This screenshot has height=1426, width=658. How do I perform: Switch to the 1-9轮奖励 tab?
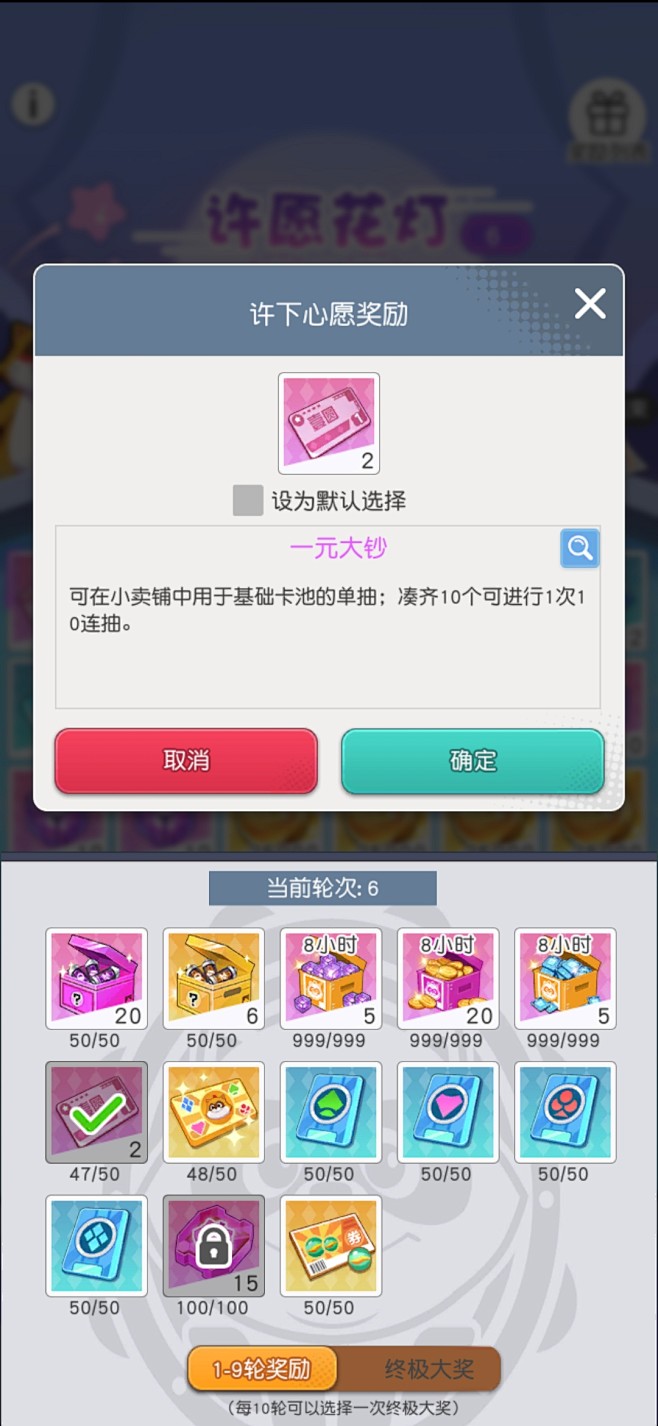pyautogui.click(x=262, y=1369)
